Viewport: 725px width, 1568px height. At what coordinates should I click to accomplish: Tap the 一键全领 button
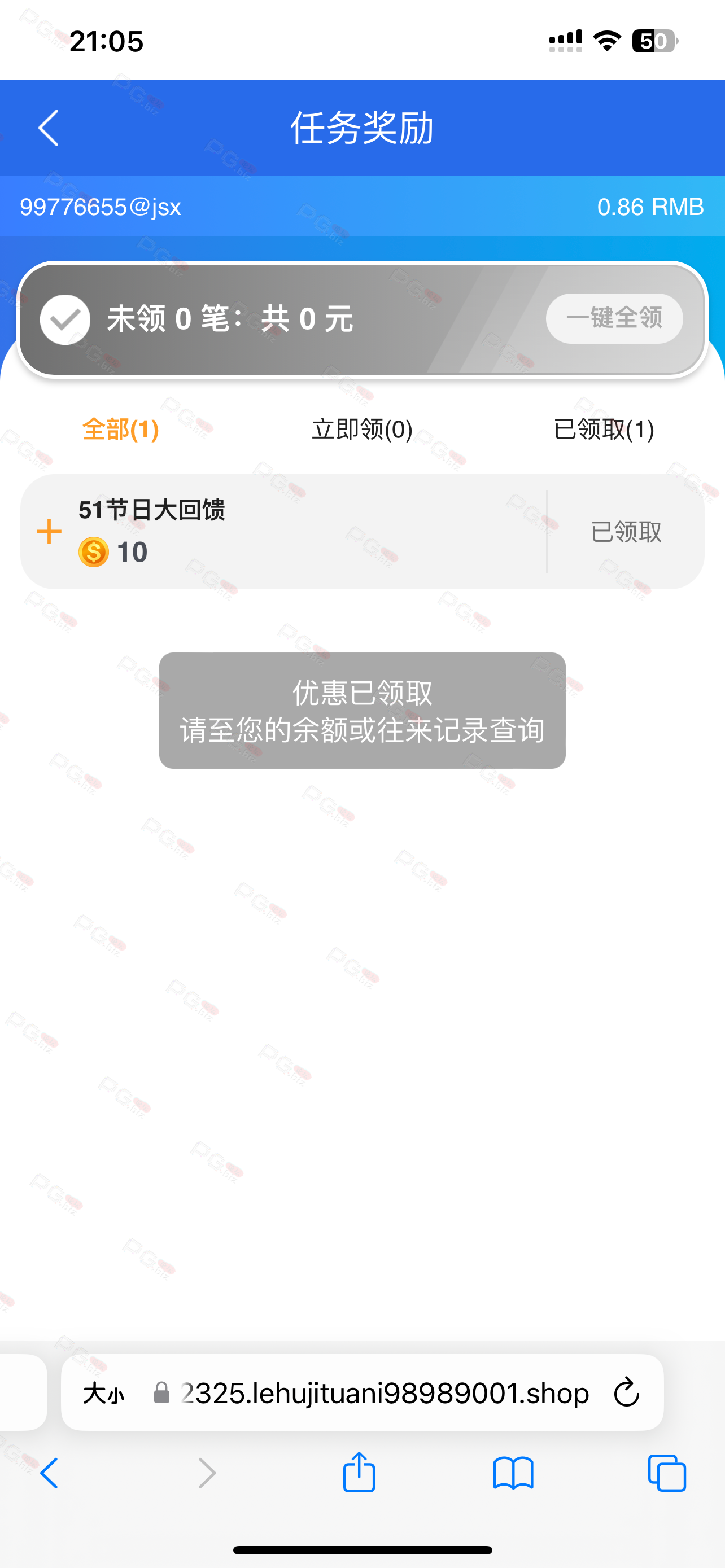click(614, 318)
